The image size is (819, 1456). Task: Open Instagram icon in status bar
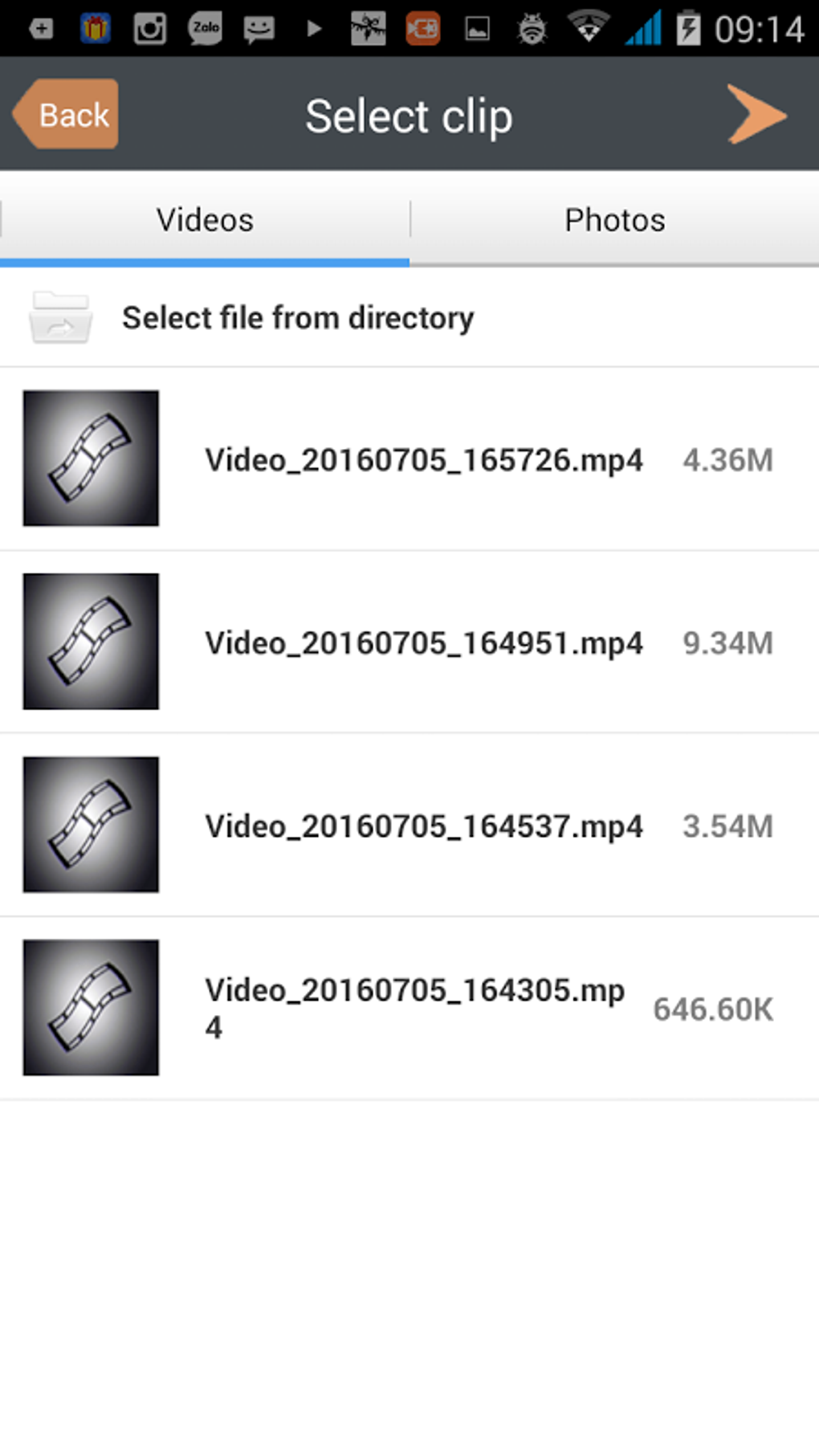(150, 28)
